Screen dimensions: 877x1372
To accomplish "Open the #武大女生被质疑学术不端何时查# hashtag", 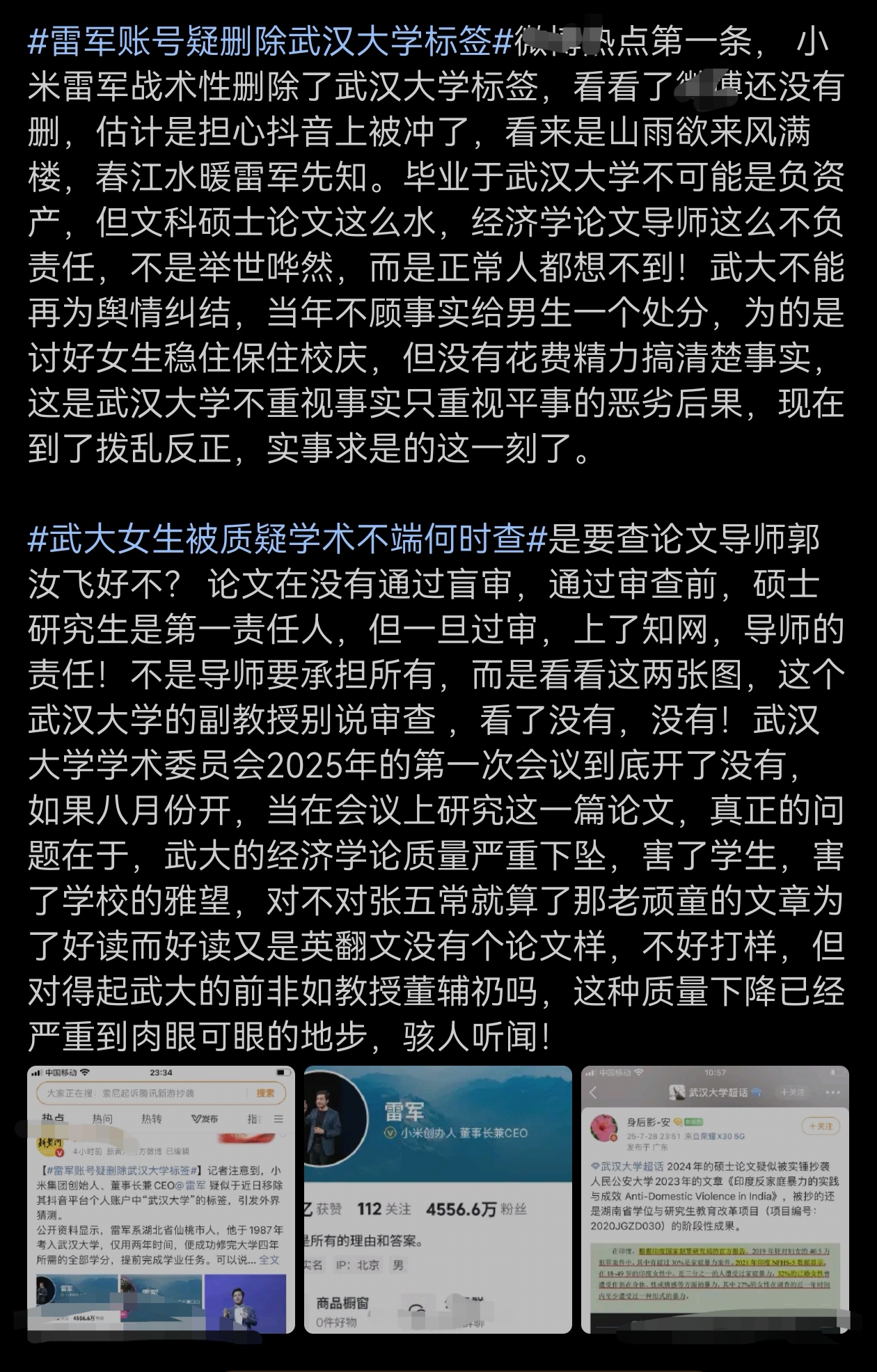I will point(287,539).
